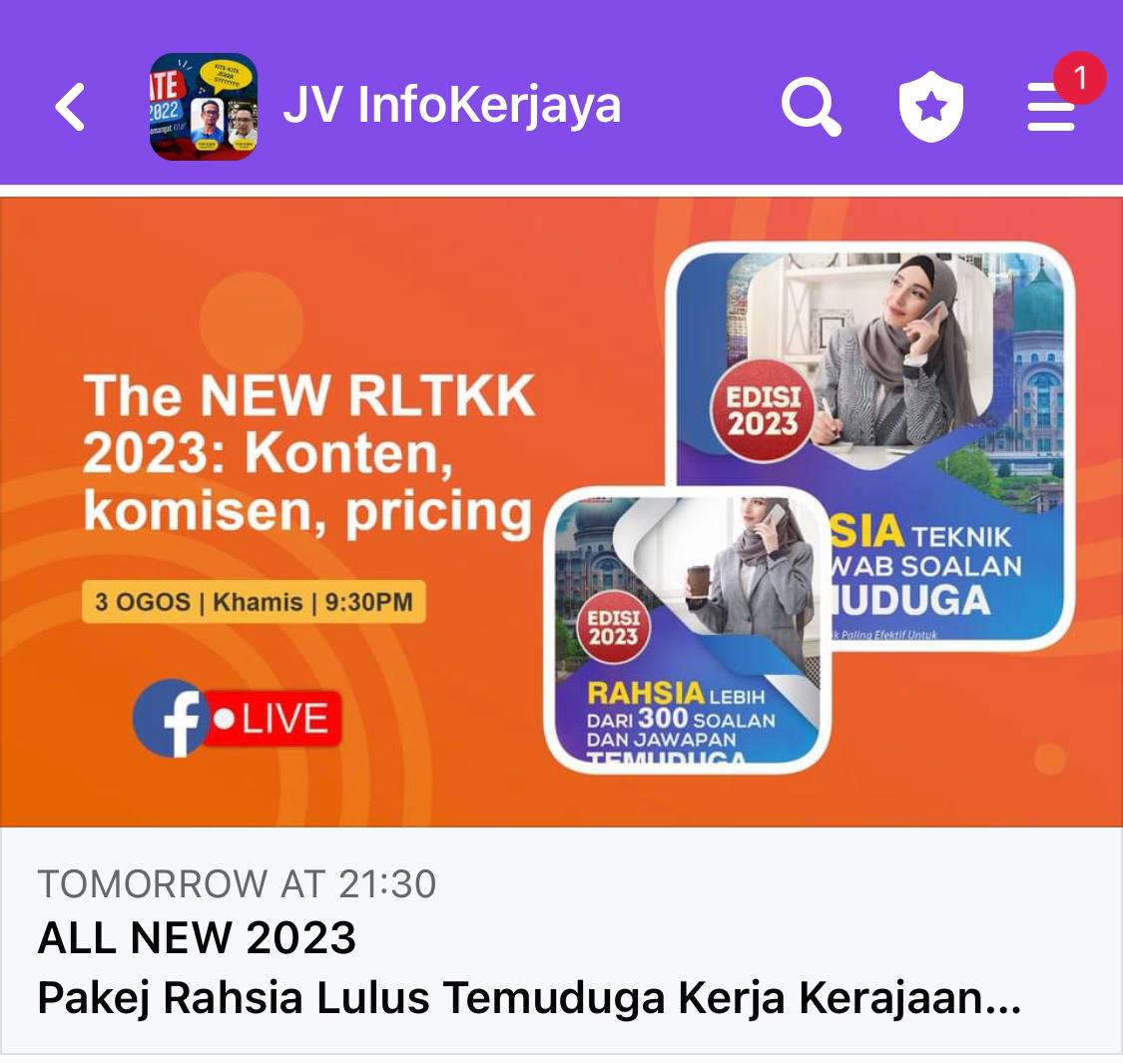This screenshot has width=1123, height=1064.
Task: Open the menu with one notification
Action: click(x=1052, y=107)
